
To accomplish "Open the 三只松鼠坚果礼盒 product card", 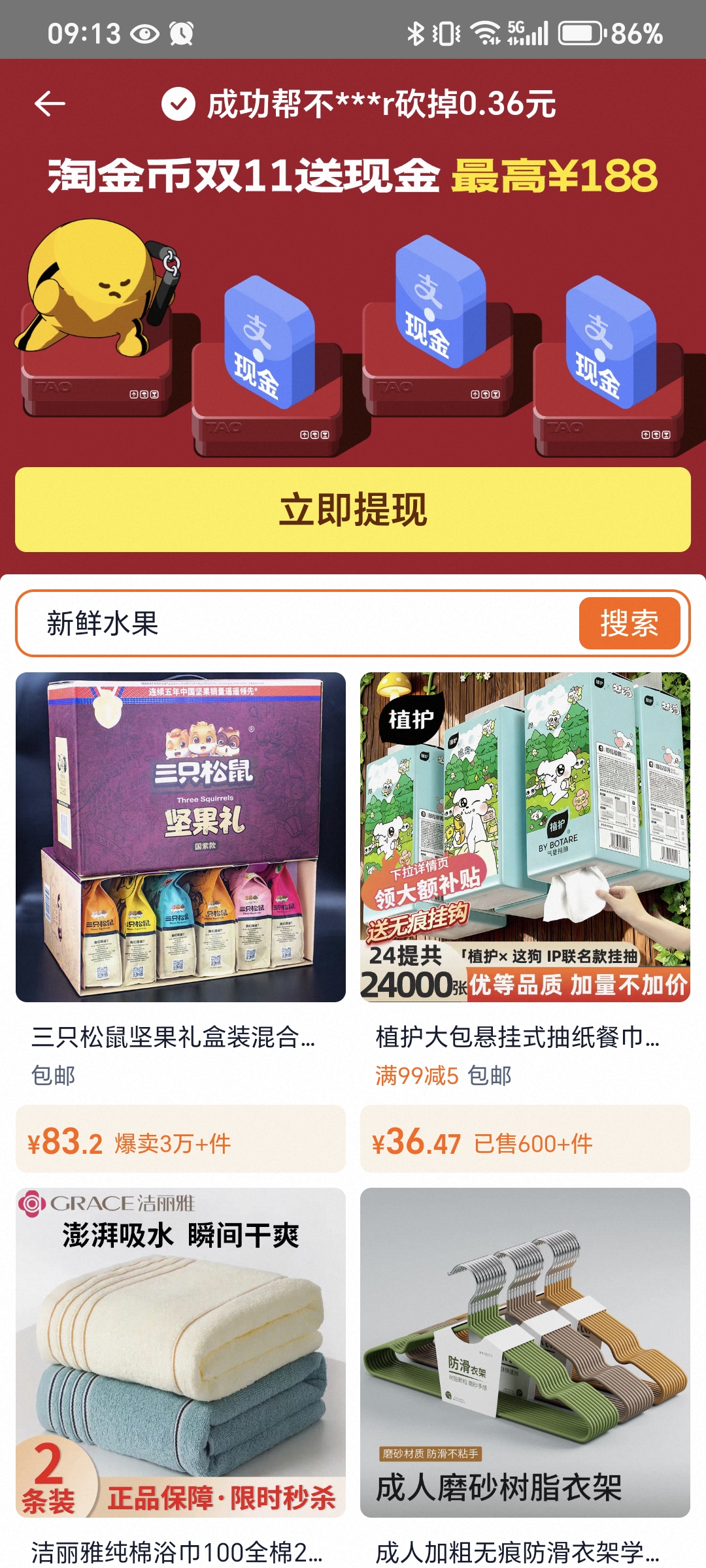I will [180, 838].
